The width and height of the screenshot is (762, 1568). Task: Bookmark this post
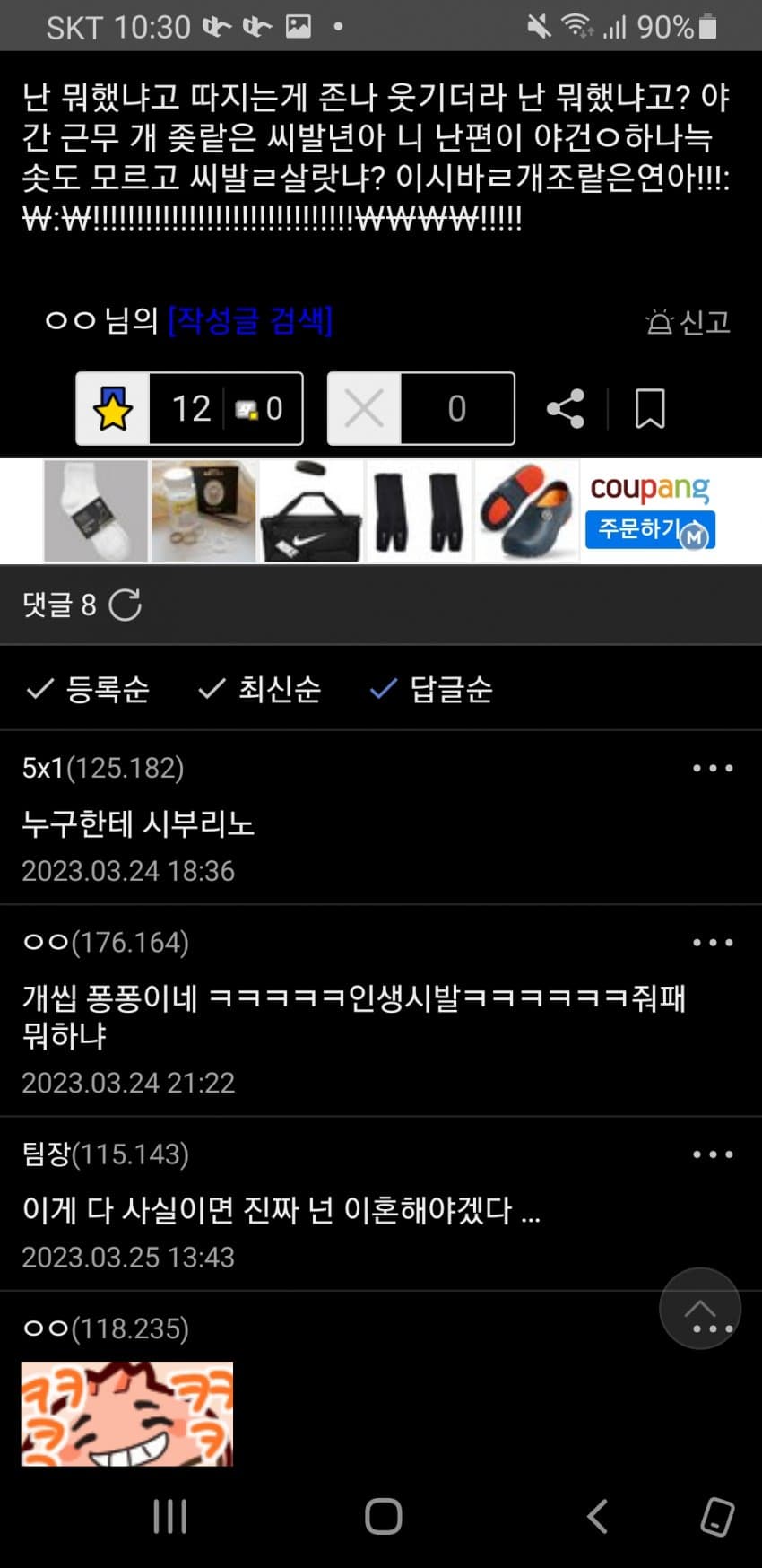click(x=650, y=409)
